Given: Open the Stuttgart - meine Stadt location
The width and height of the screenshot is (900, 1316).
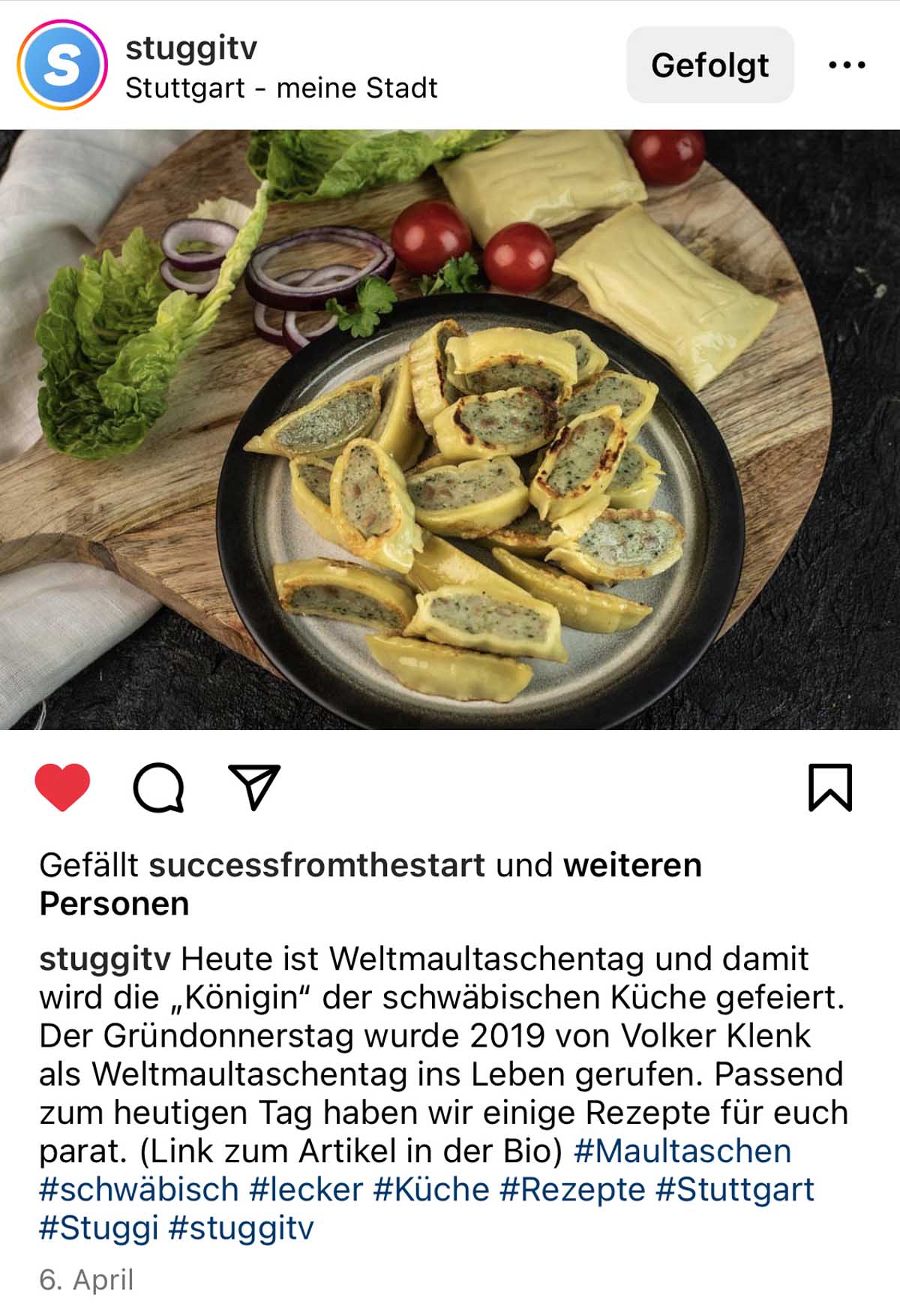Looking at the screenshot, I should pos(281,89).
